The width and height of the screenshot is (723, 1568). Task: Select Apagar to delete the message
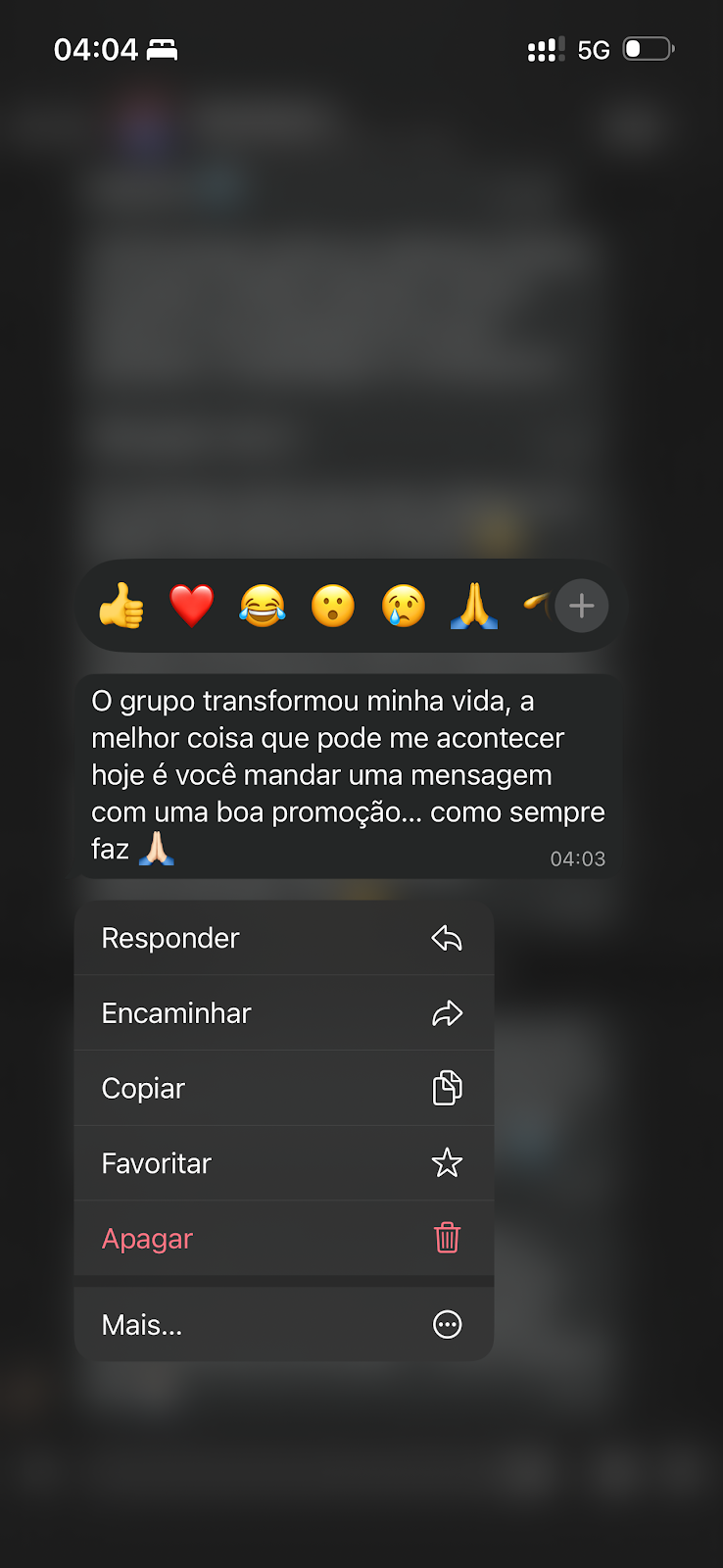147,1238
